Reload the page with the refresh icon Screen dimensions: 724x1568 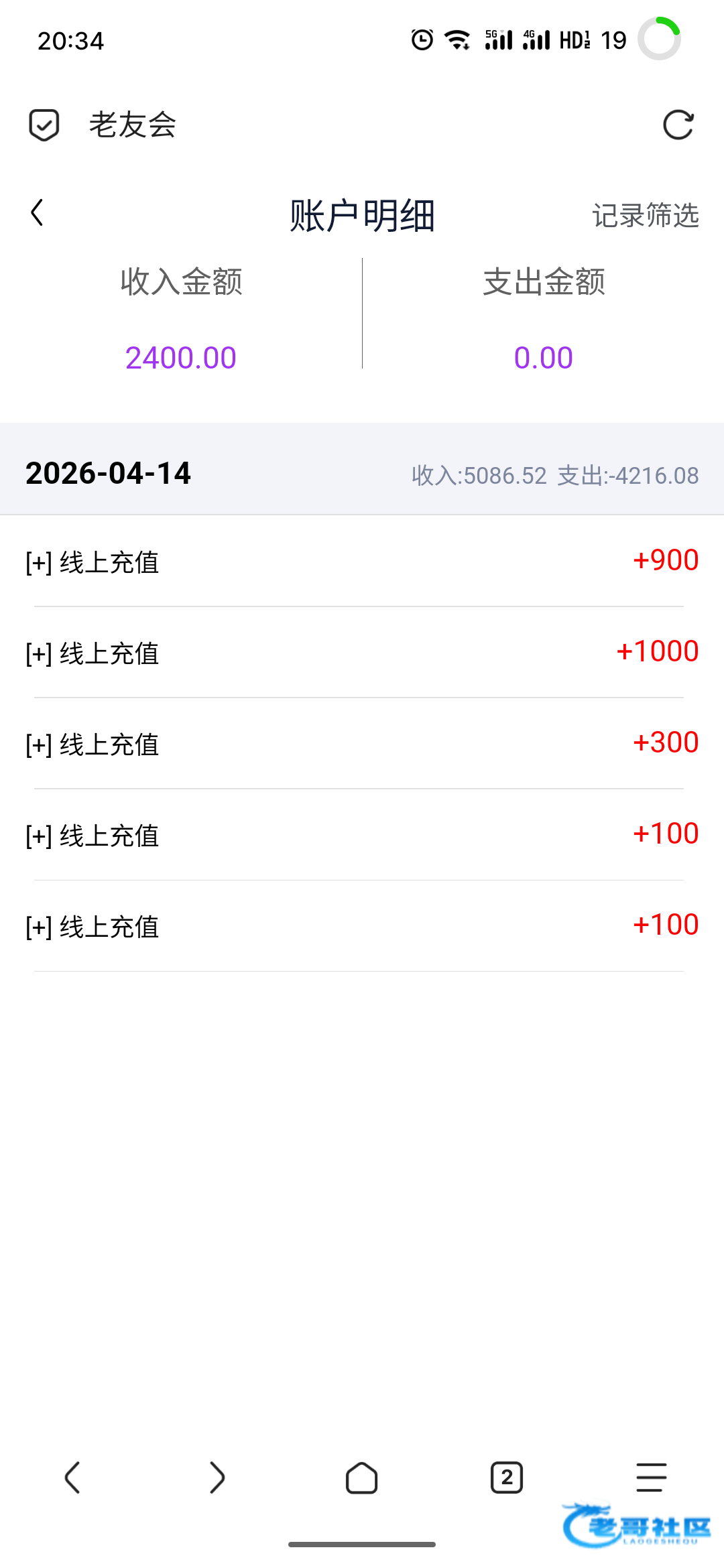[x=678, y=125]
